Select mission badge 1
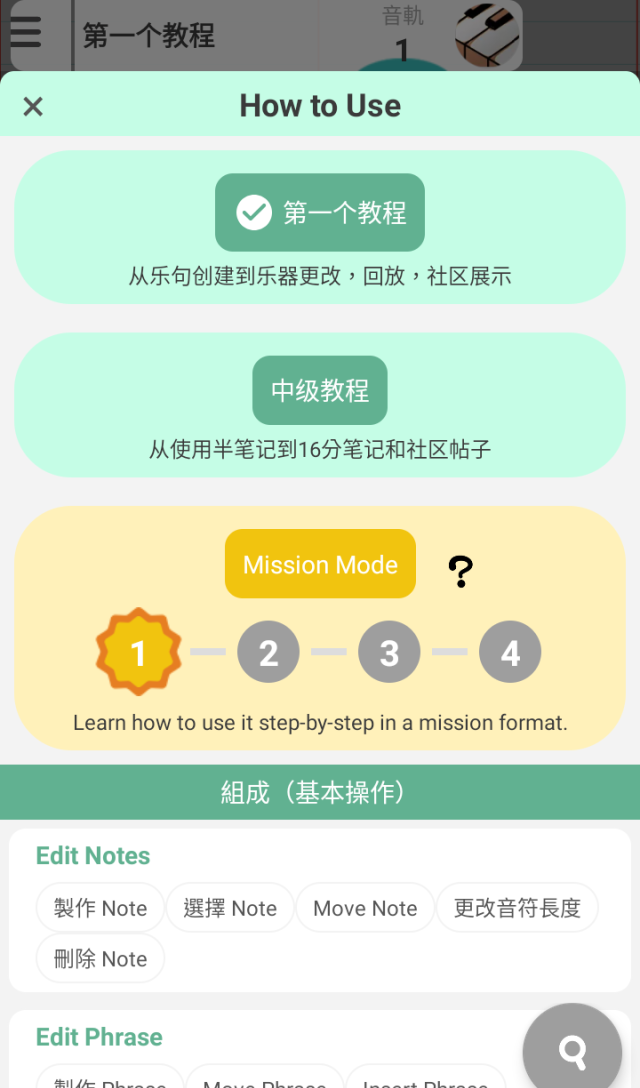Screen dimensions: 640x1088 139,652
